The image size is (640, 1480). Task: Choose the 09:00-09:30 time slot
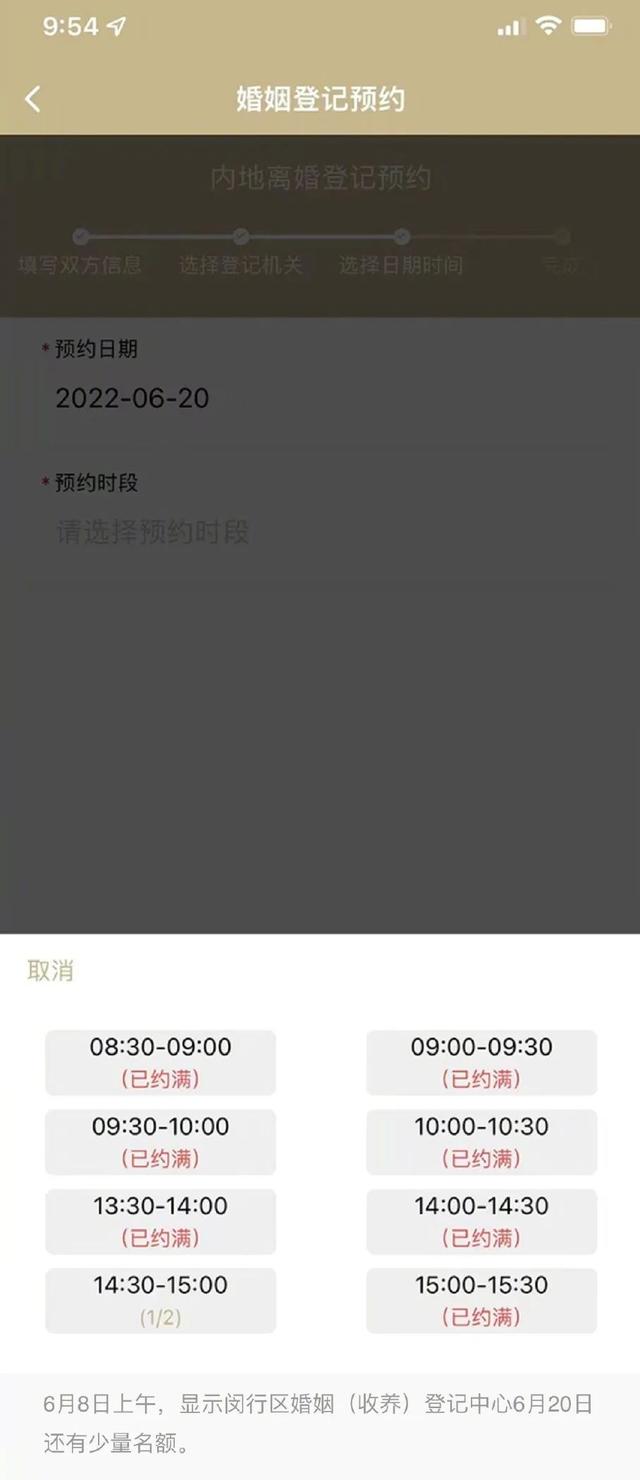click(x=481, y=1062)
